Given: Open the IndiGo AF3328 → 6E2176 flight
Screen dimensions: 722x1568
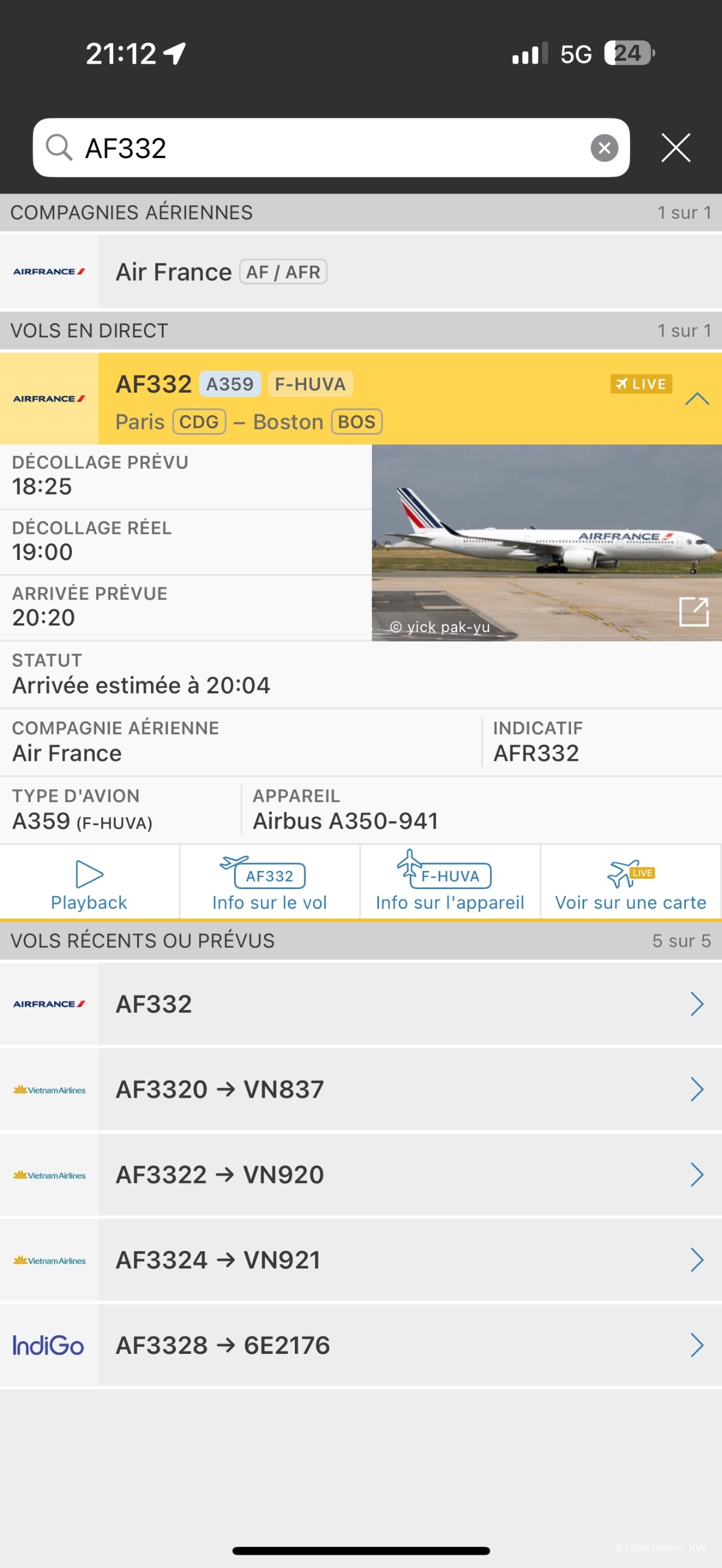Looking at the screenshot, I should 360,1345.
